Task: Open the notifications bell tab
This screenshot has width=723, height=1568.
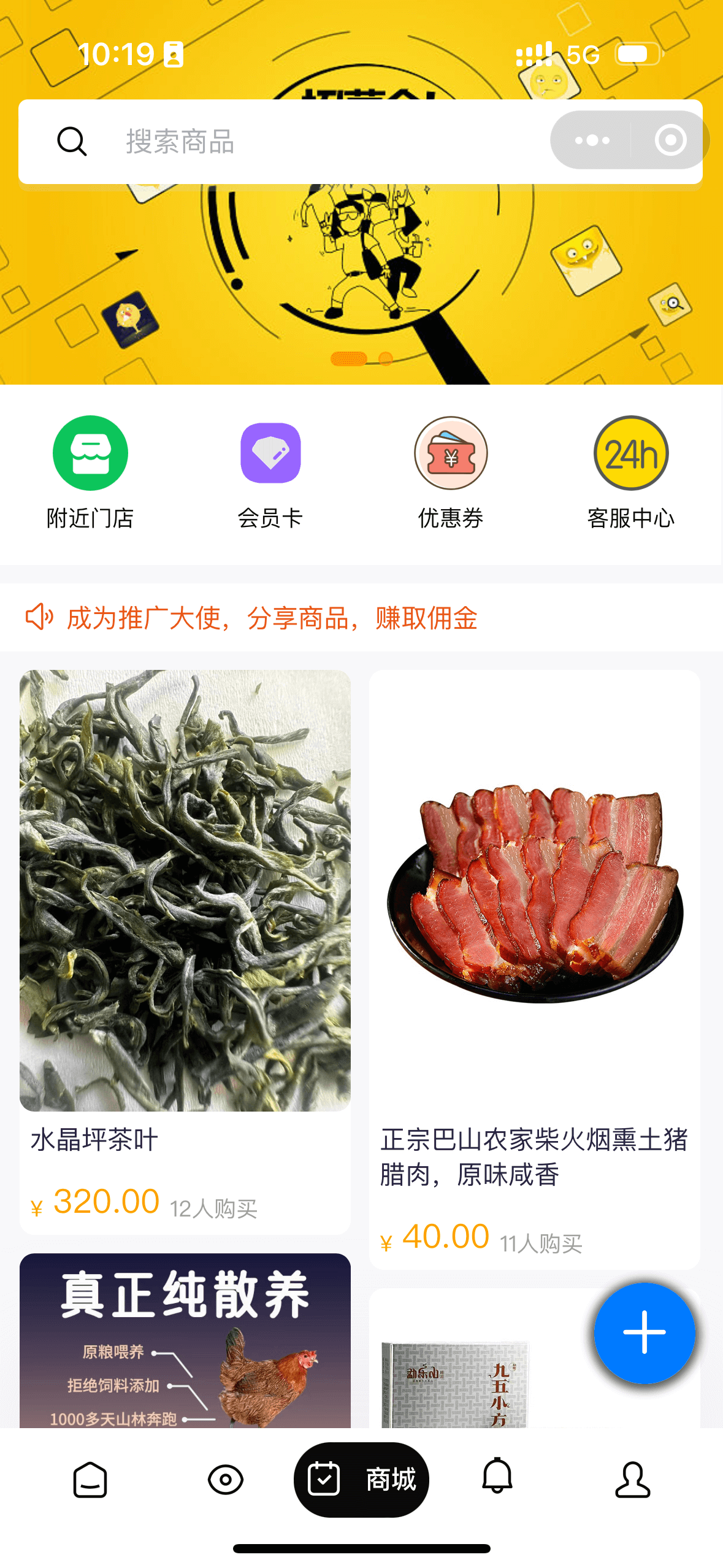Action: coord(497,1477)
